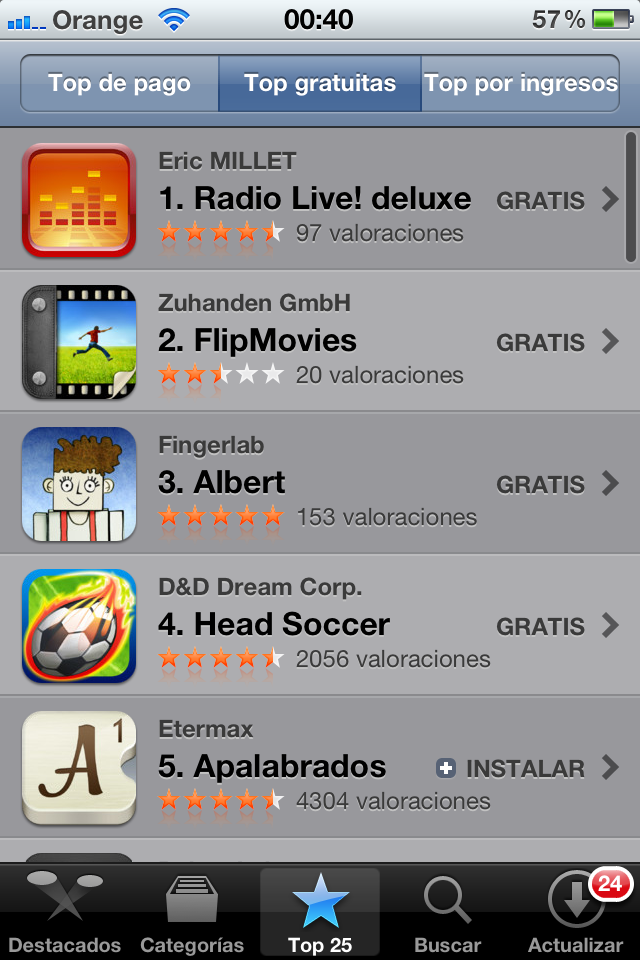View details for Albert by Fingerlab
This screenshot has height=960, width=640.
(222, 482)
